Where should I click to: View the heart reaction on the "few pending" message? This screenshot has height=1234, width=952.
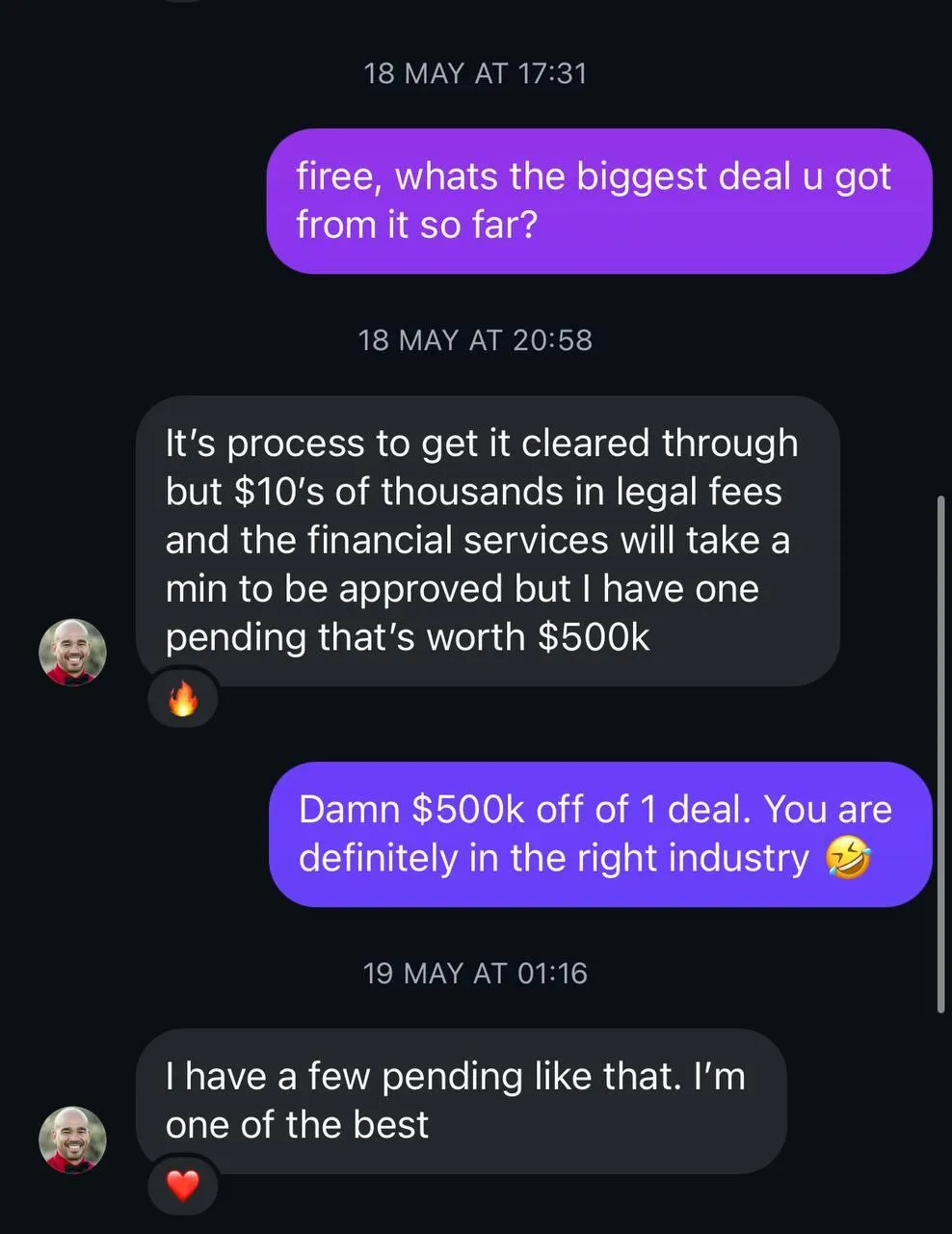click(x=182, y=1186)
